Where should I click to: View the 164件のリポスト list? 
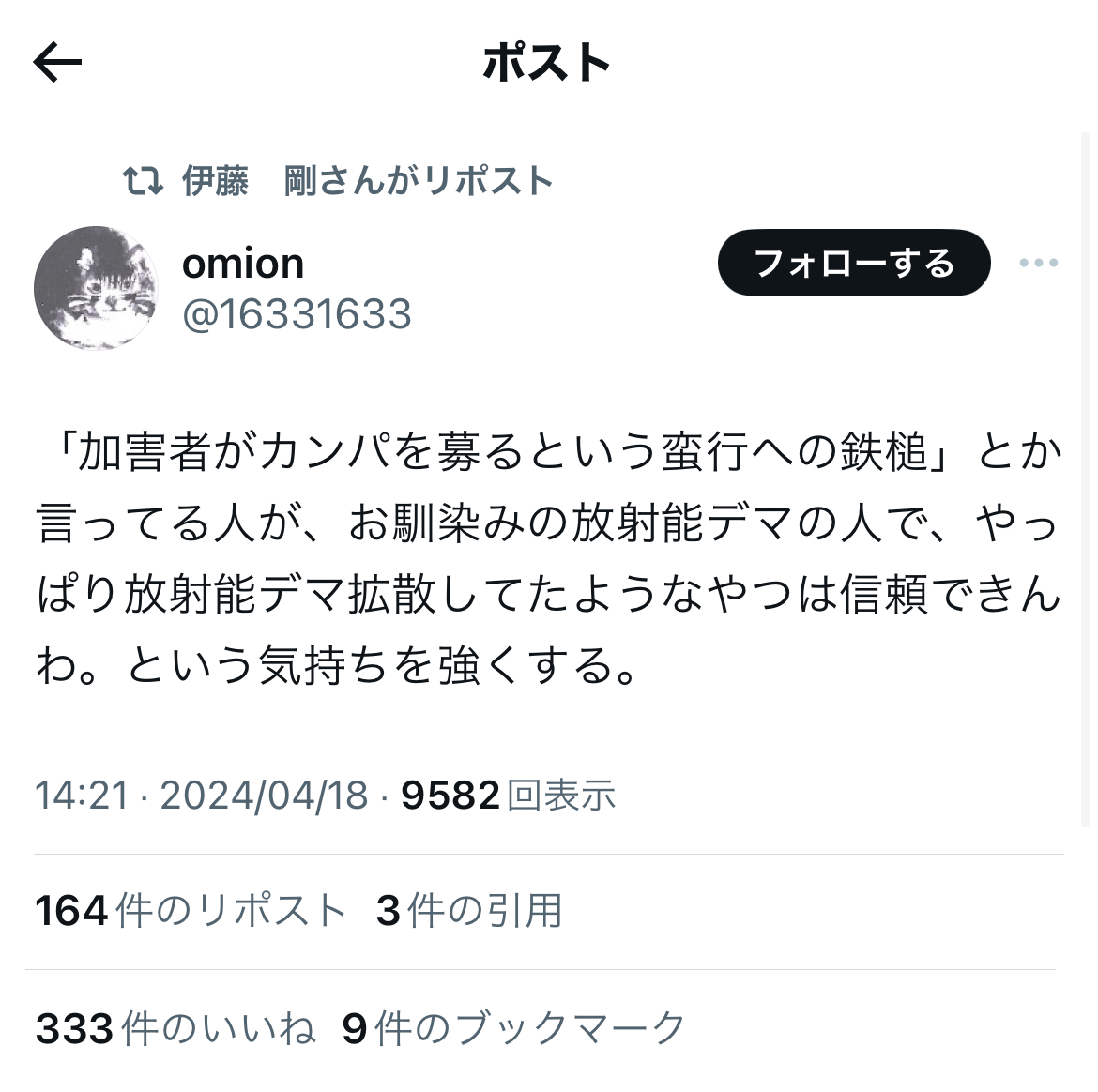point(191,911)
